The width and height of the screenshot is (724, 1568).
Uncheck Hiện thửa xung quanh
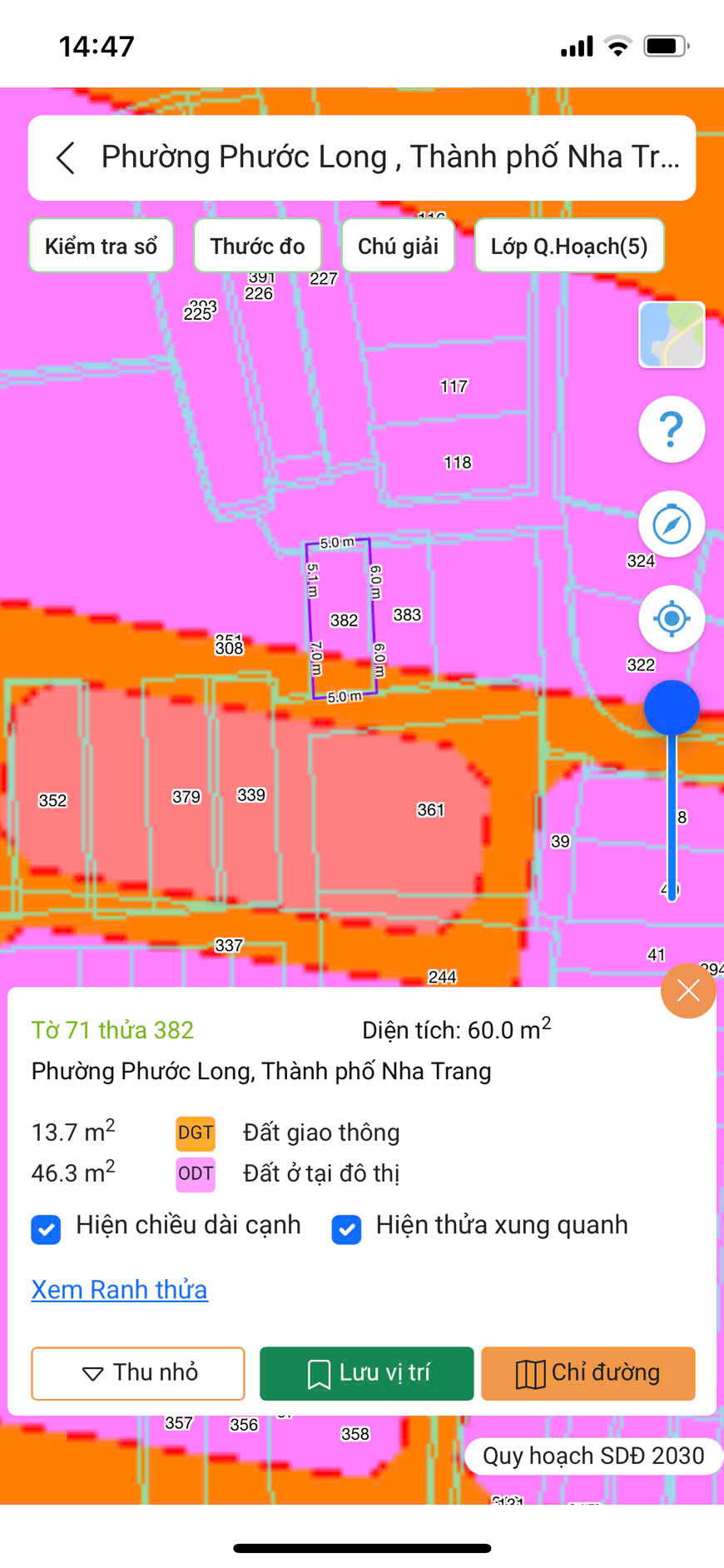[346, 1229]
